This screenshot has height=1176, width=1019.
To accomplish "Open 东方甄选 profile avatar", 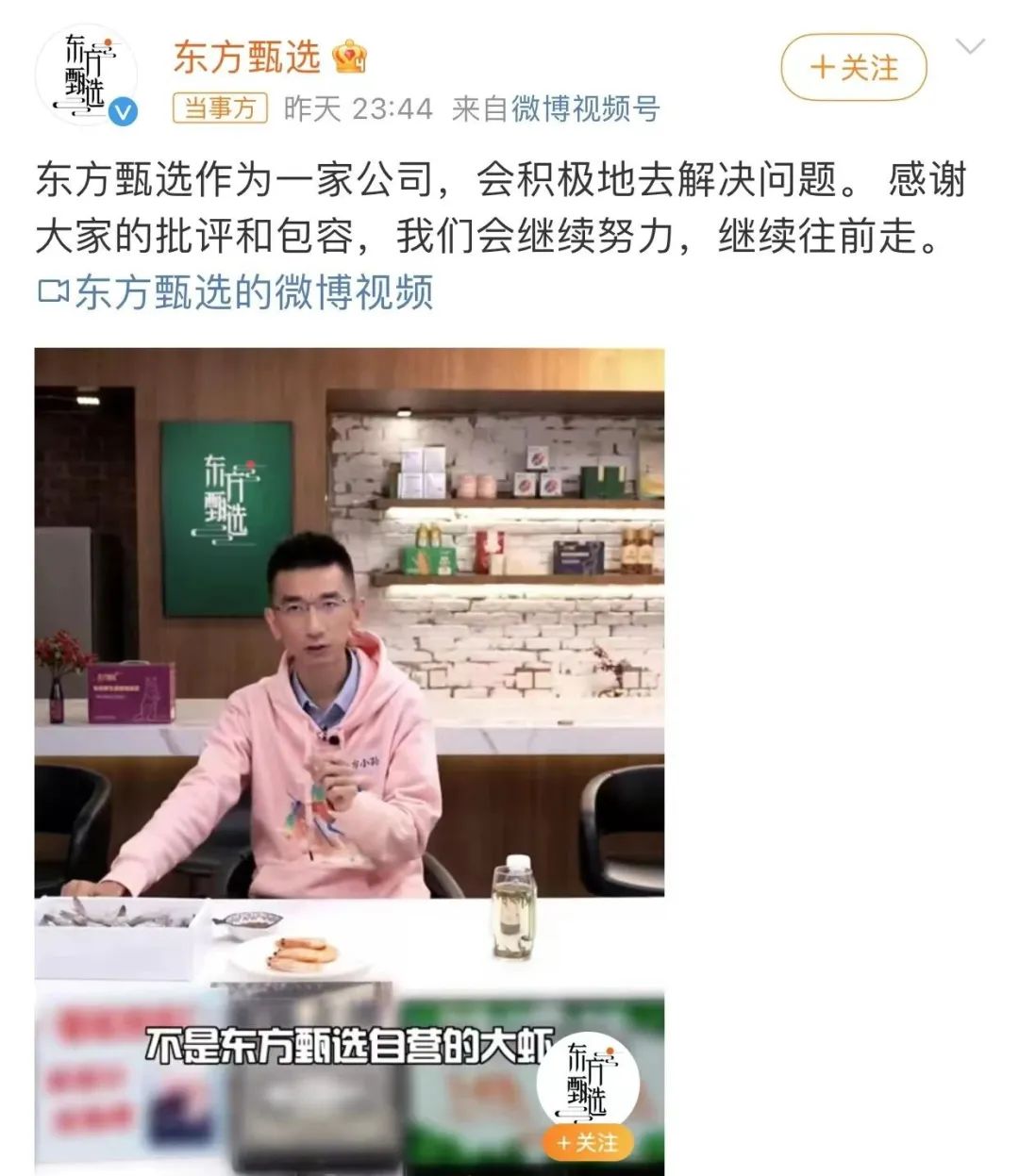I will [x=86, y=75].
